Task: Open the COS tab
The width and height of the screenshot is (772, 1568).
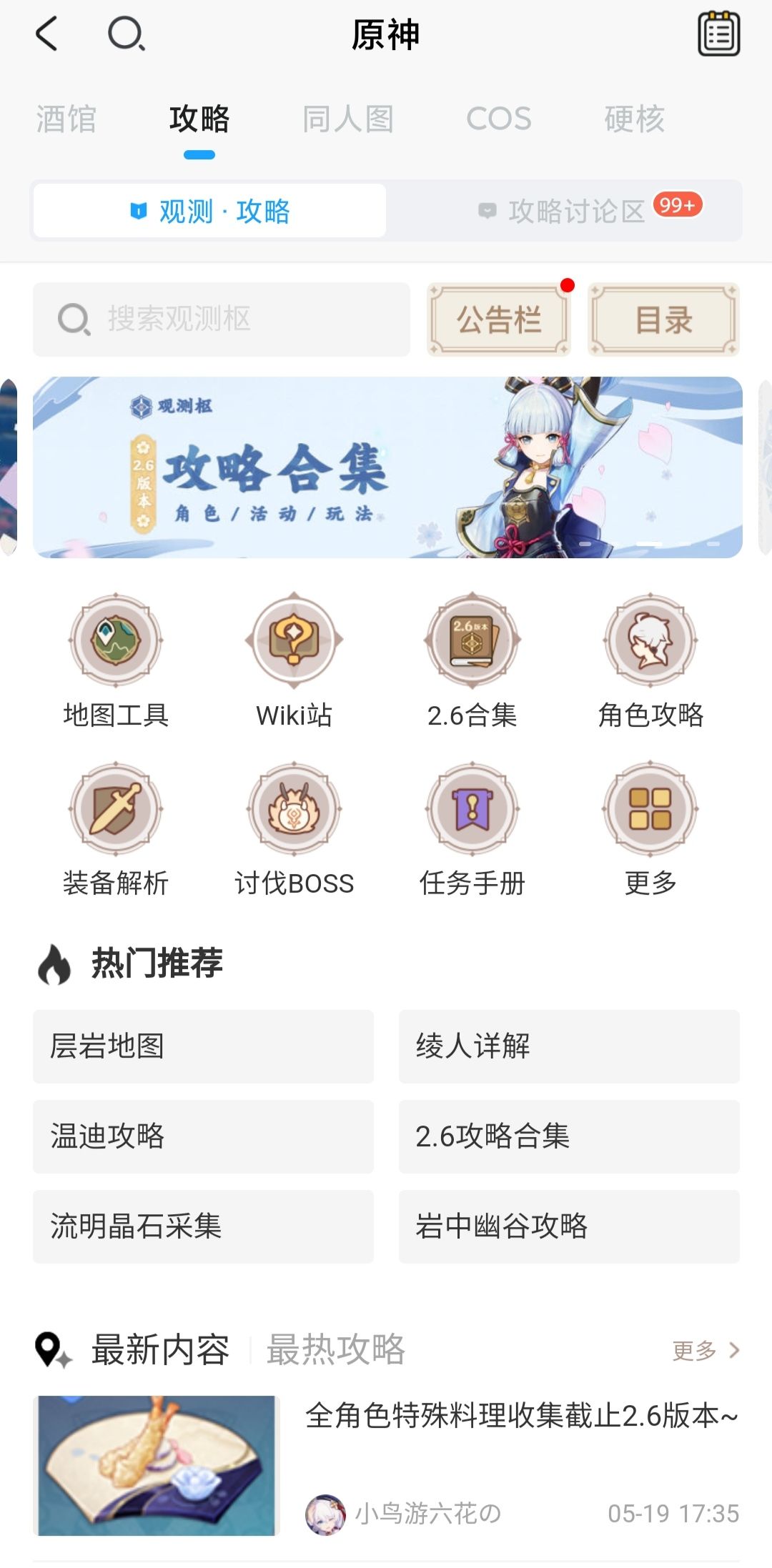Action: [499, 119]
